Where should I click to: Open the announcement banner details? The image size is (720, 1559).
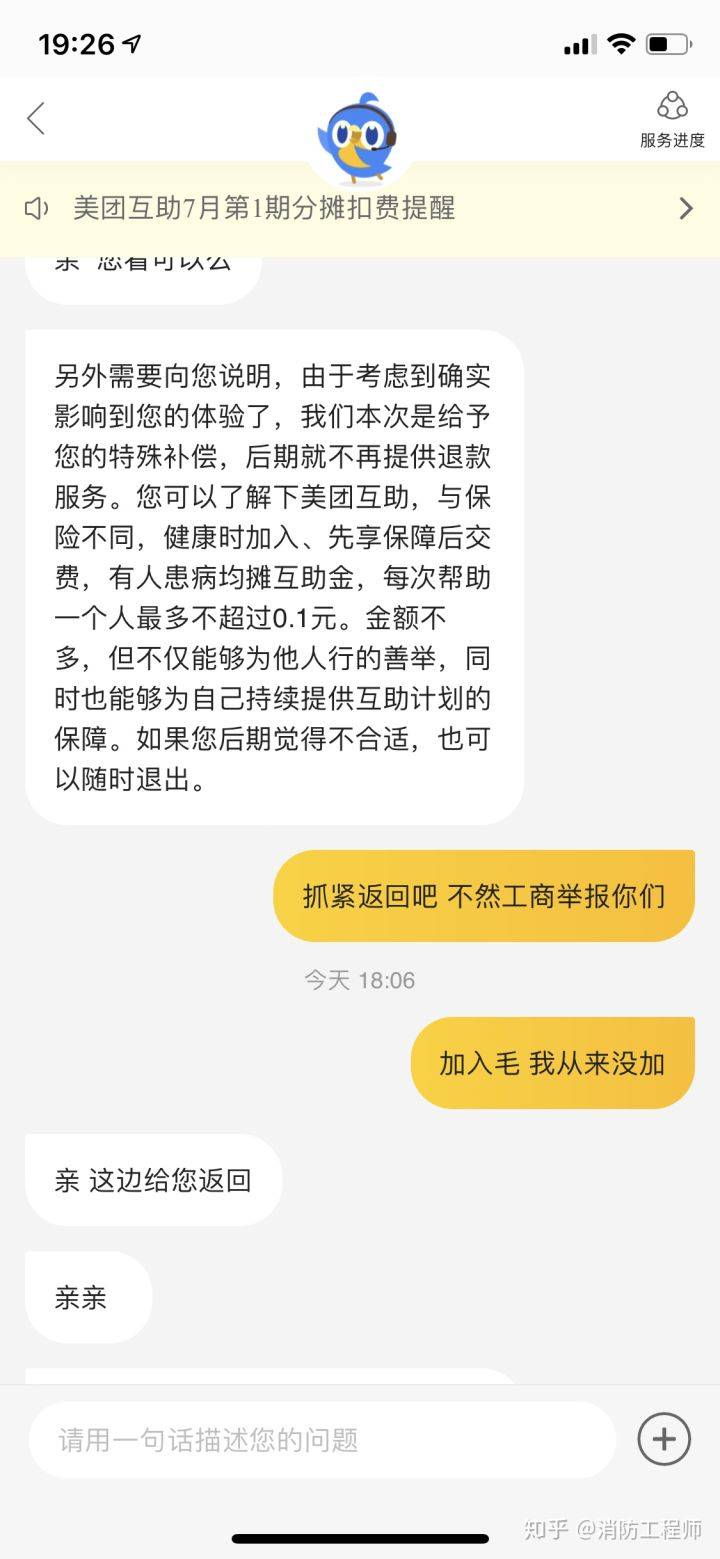(360, 208)
